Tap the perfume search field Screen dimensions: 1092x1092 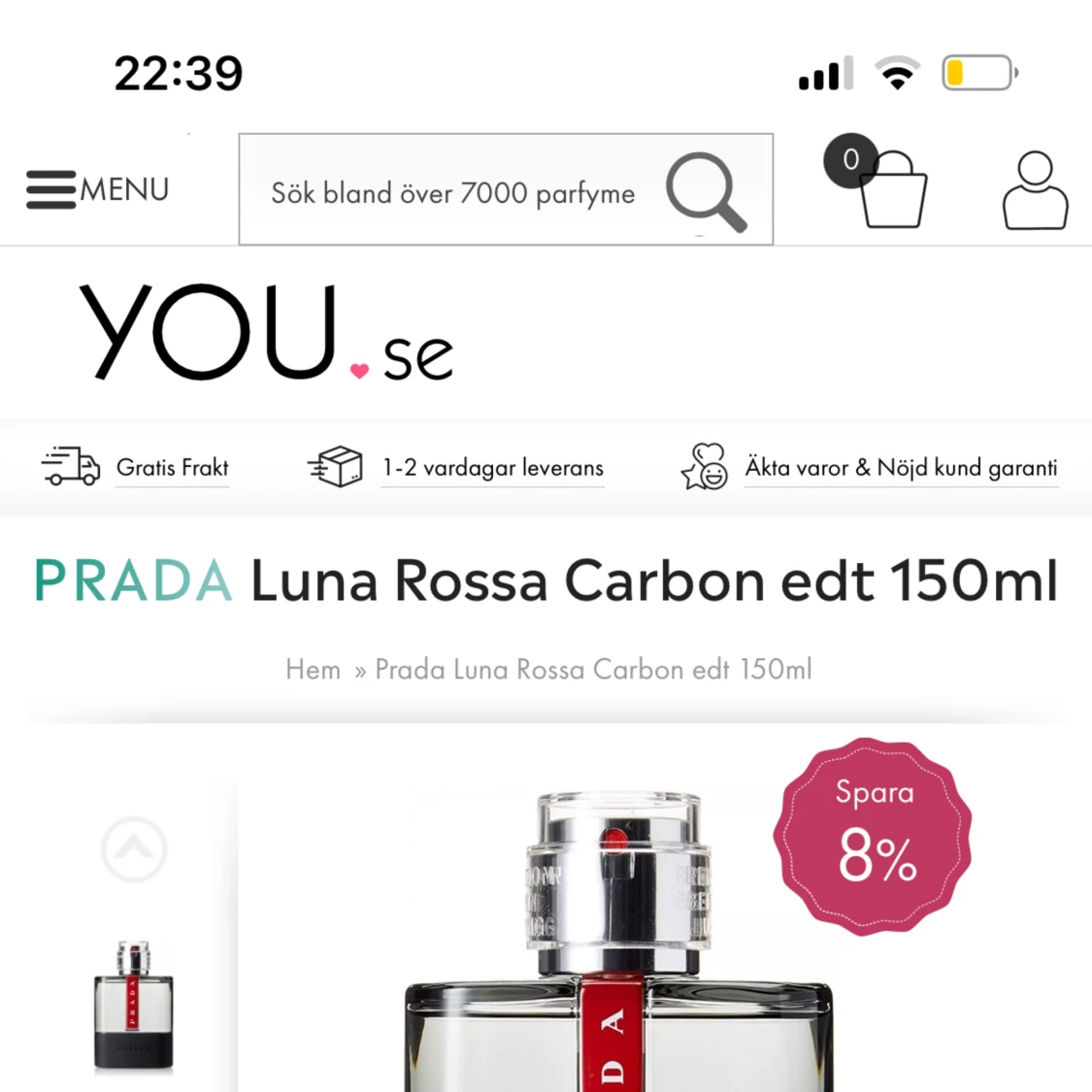click(451, 192)
